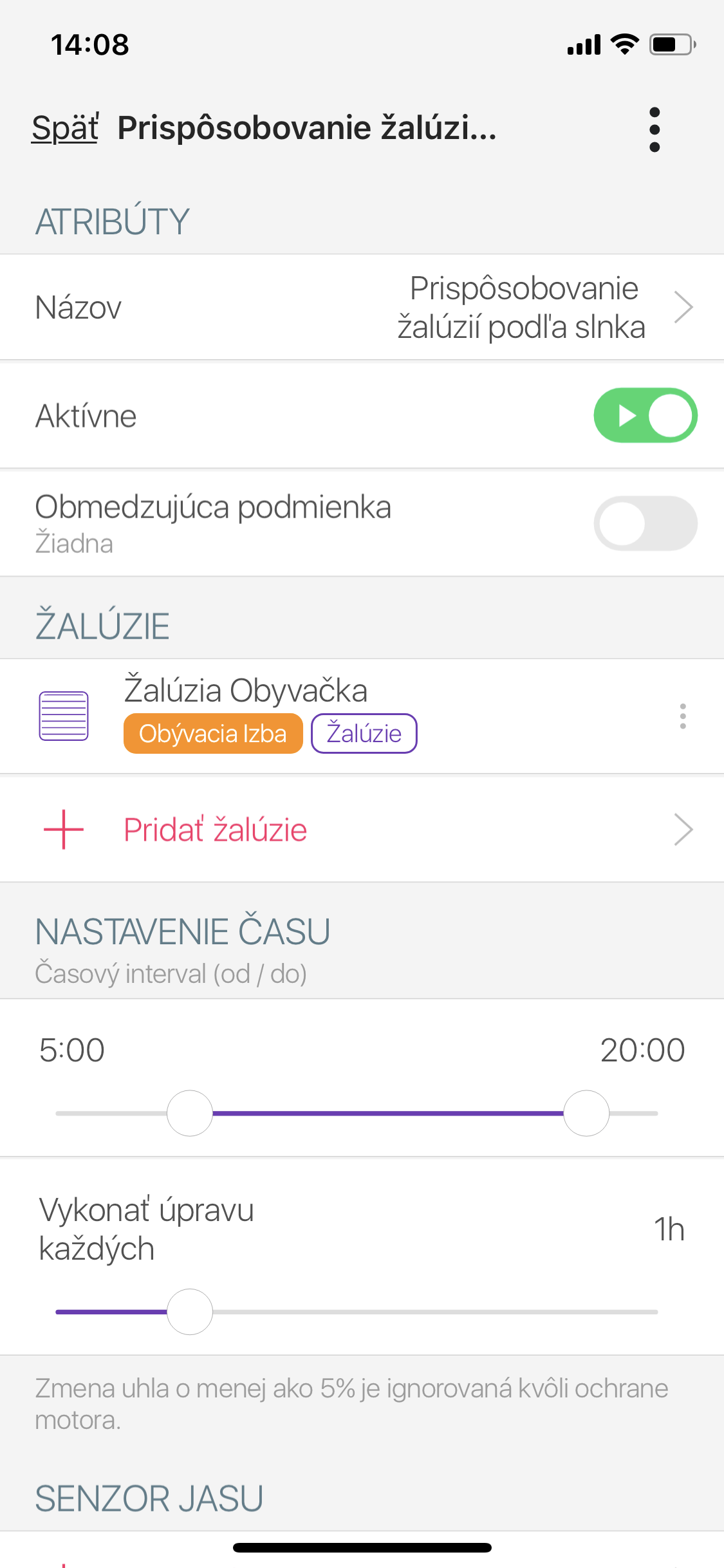
Task: Edit the Názov name row
Action: point(362,307)
